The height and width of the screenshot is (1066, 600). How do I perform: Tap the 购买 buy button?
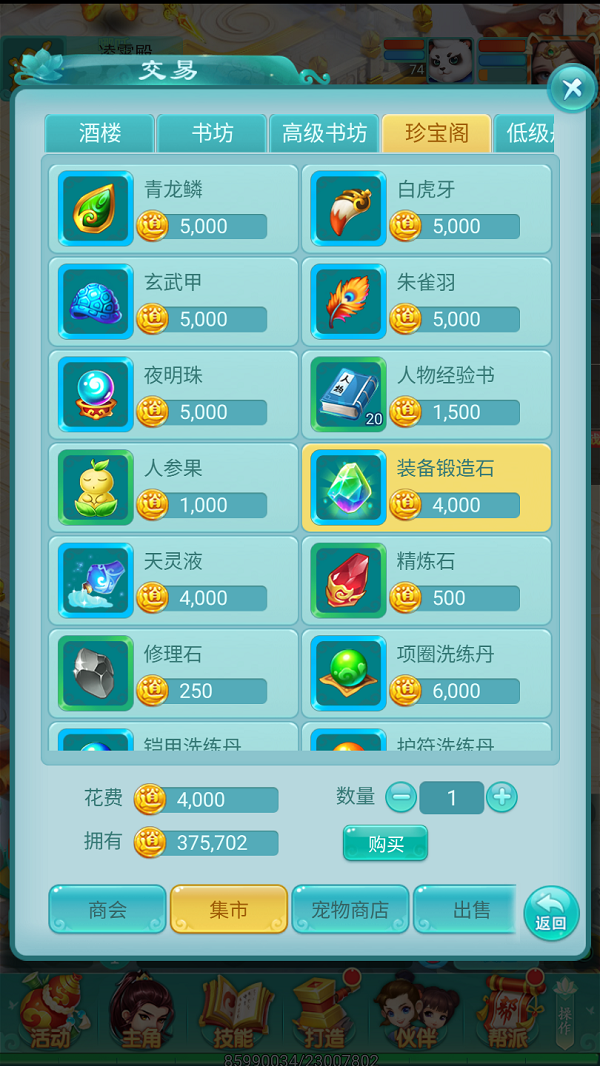385,844
